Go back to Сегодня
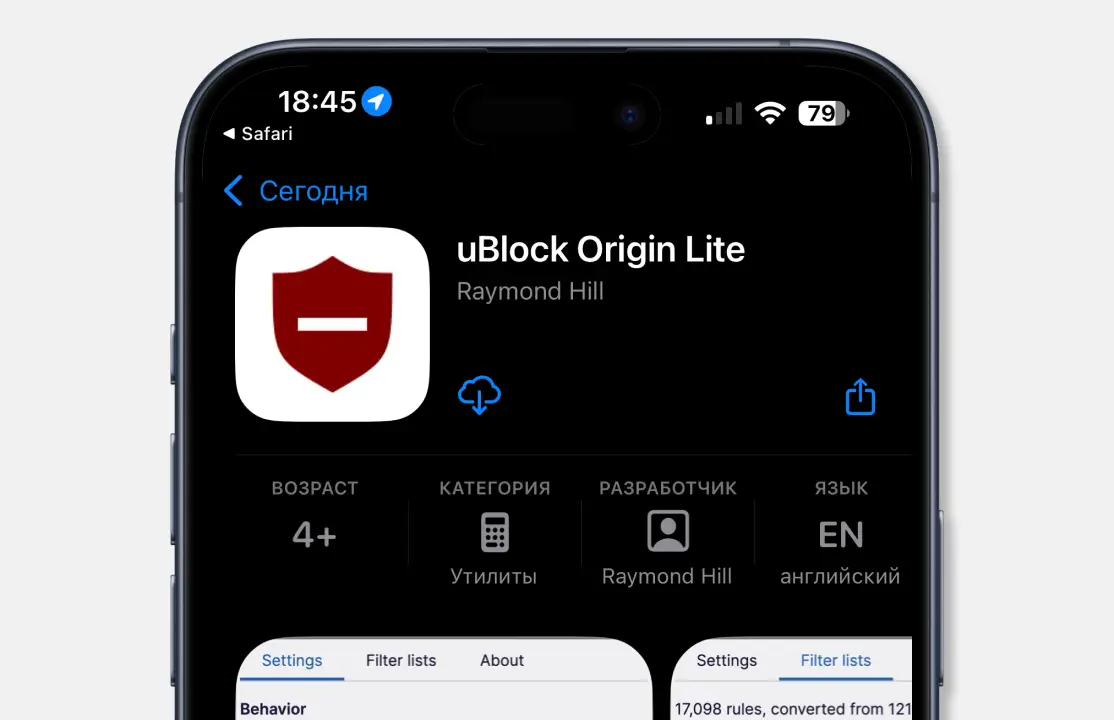This screenshot has width=1114, height=720. [296, 191]
